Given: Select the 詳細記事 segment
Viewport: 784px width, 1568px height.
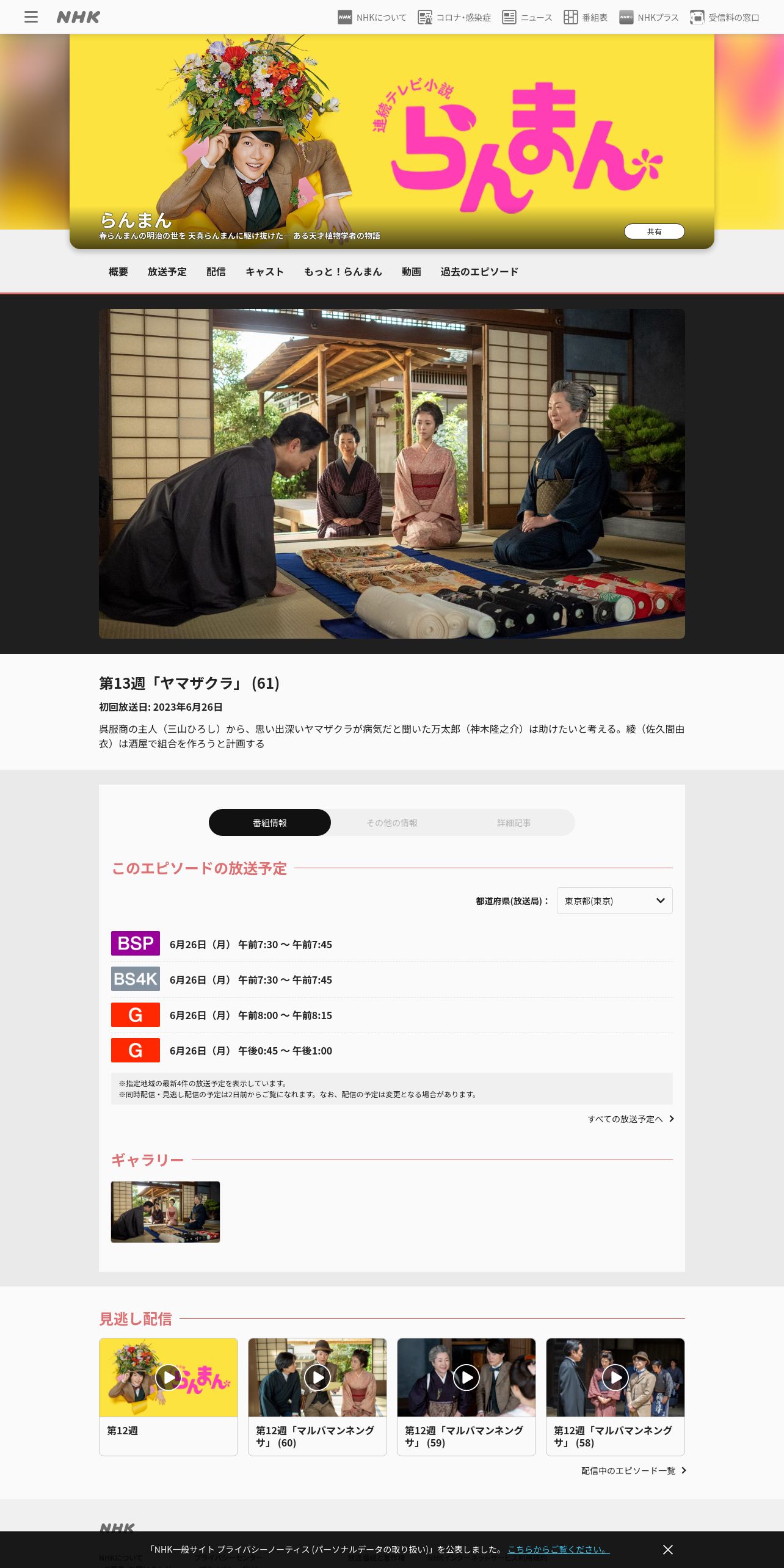Looking at the screenshot, I should tap(514, 822).
